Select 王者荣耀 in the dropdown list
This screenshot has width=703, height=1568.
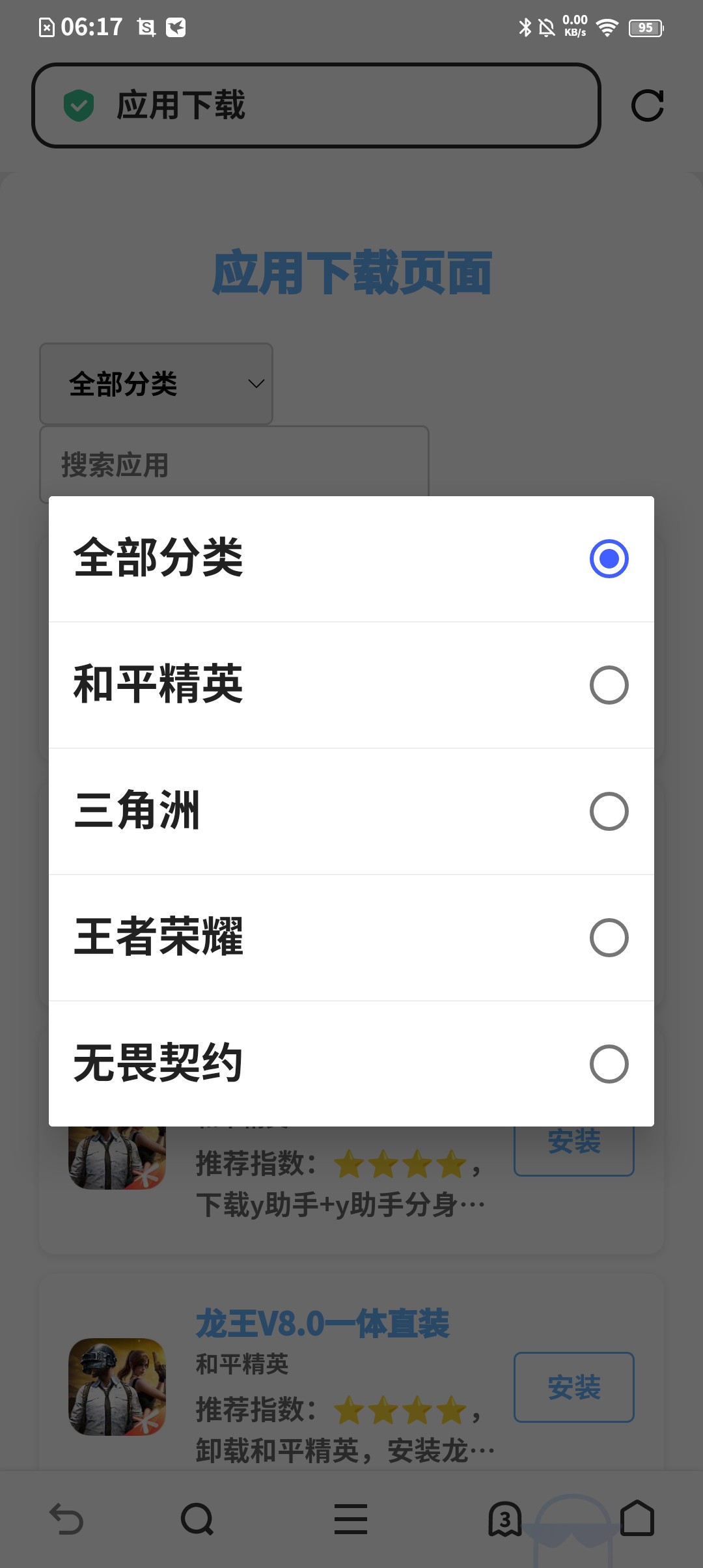351,938
